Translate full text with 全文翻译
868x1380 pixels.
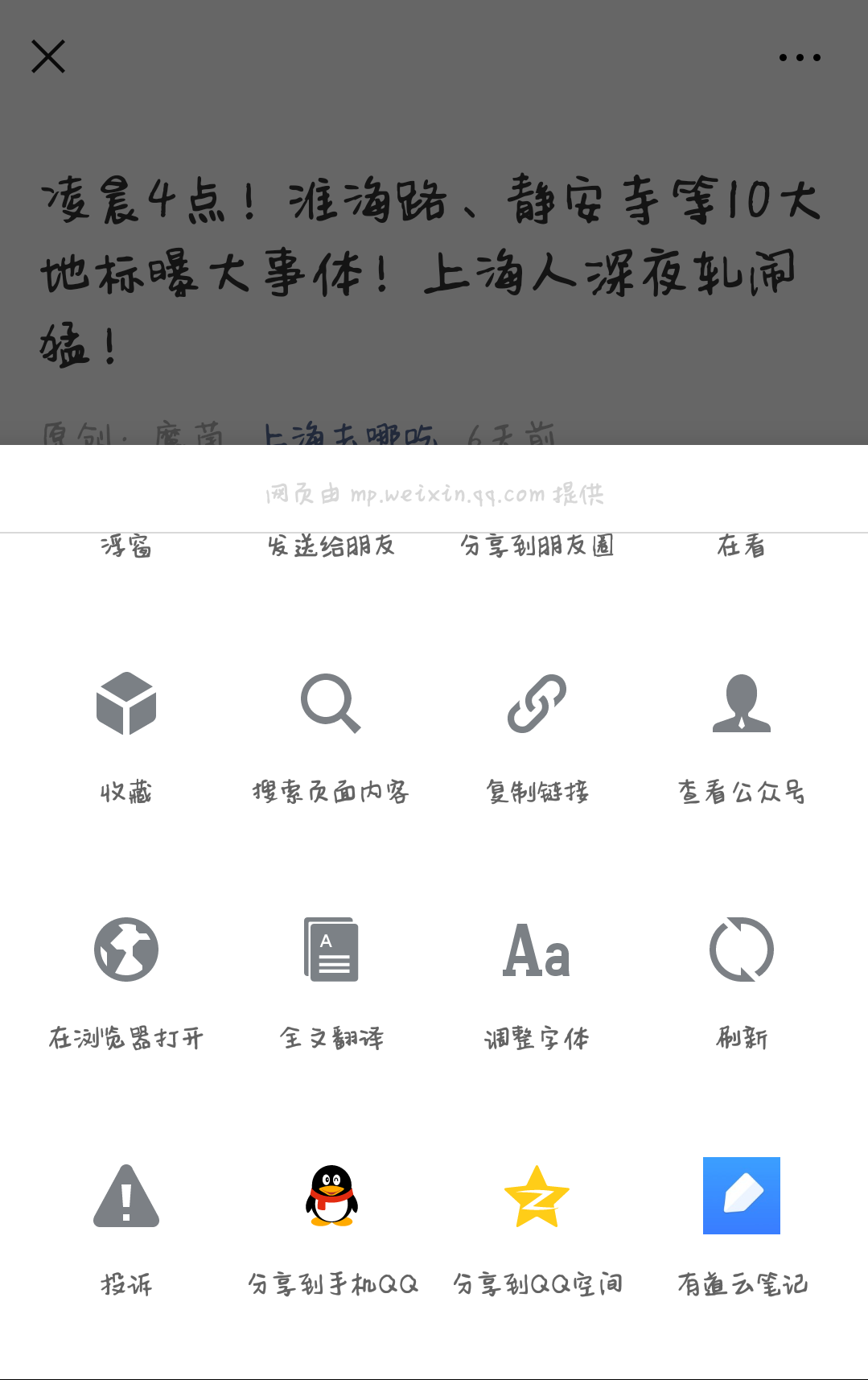[331, 986]
